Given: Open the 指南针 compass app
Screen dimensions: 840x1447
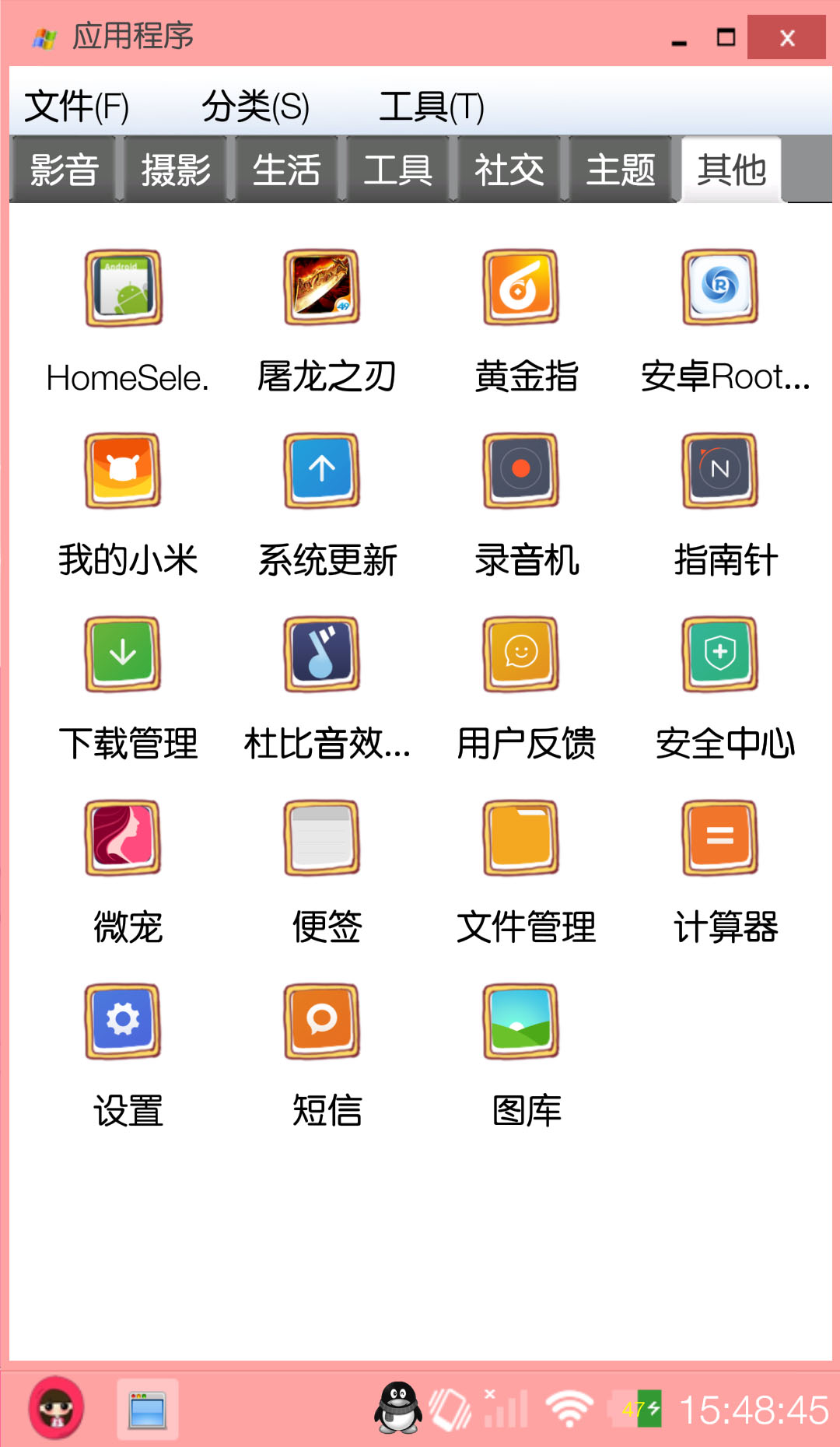Looking at the screenshot, I should click(720, 471).
